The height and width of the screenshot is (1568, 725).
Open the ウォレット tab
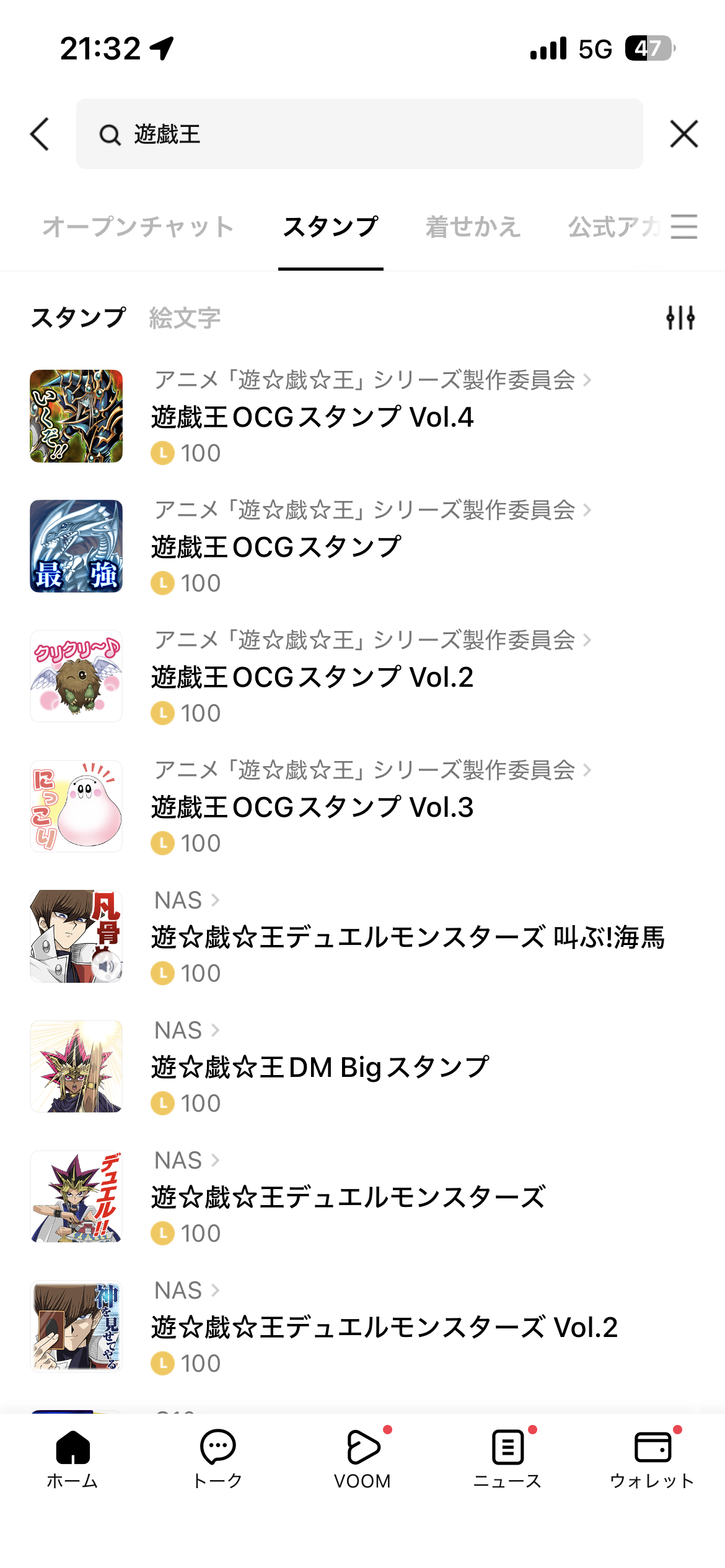click(x=652, y=1458)
